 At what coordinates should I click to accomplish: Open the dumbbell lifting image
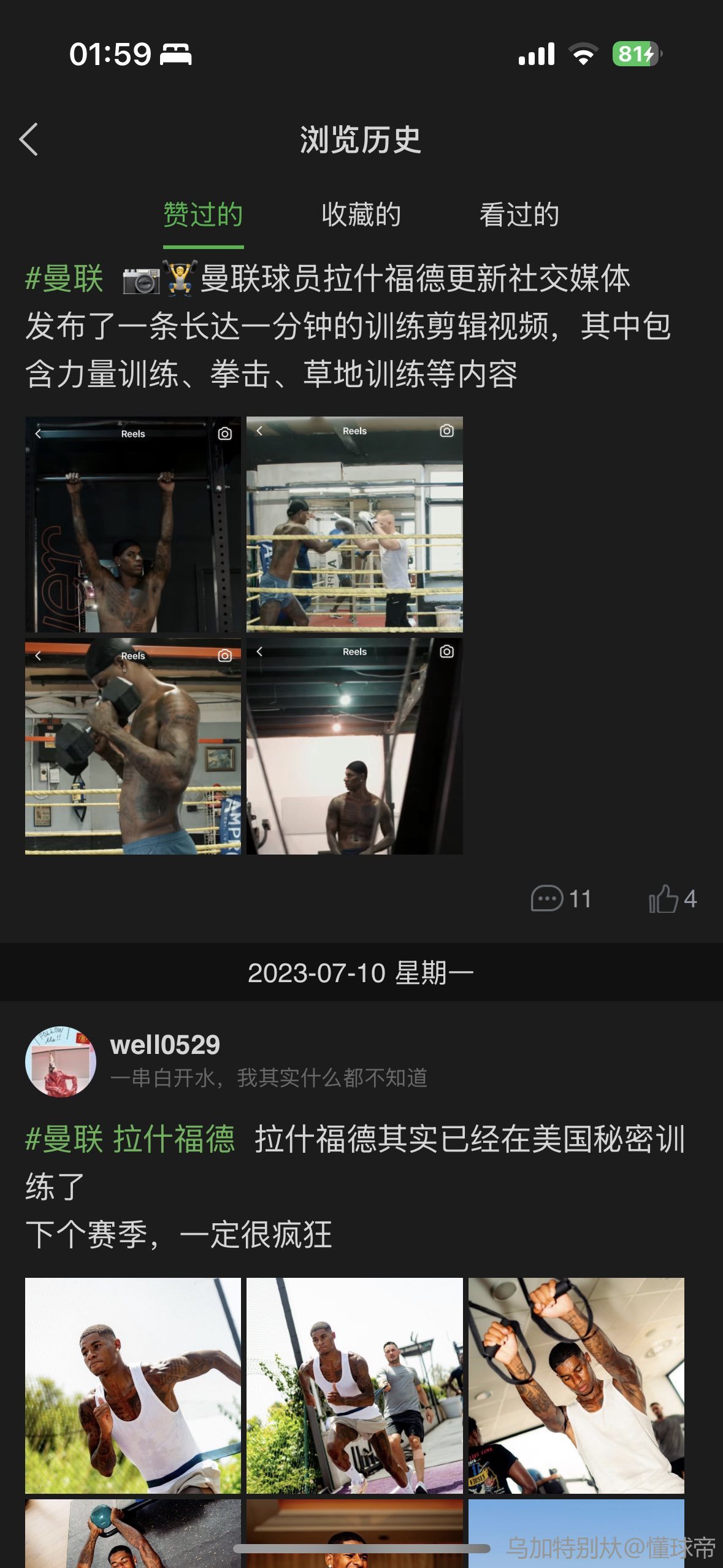[132, 746]
